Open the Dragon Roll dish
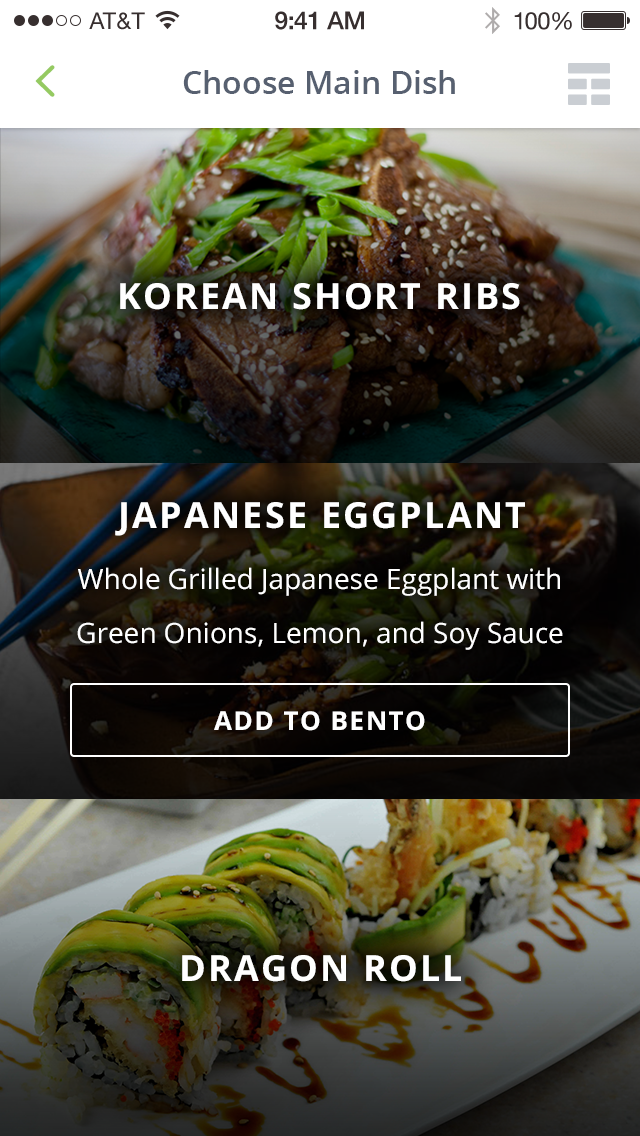Image resolution: width=640 pixels, height=1136 pixels. coord(320,967)
